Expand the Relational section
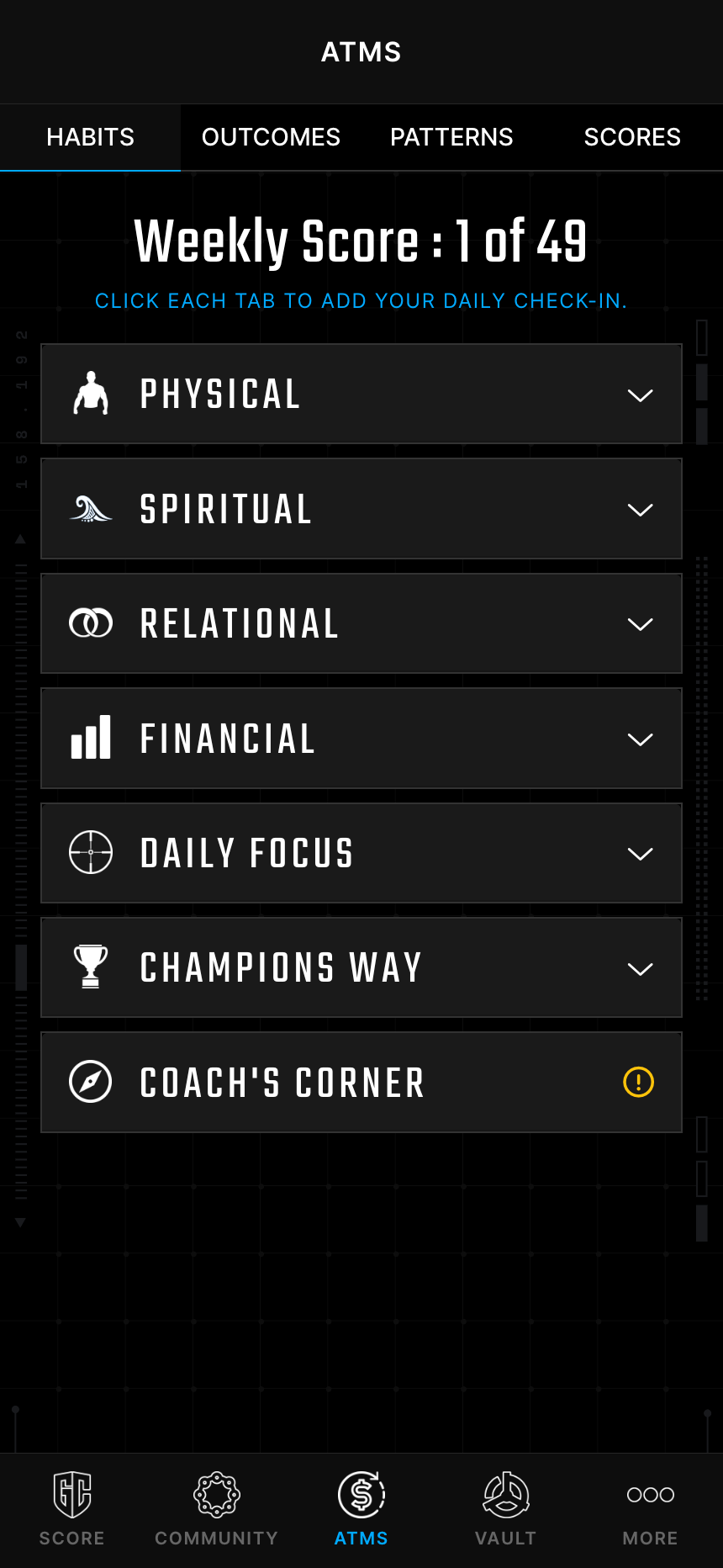This screenshot has width=723, height=1568. pyautogui.click(x=361, y=623)
